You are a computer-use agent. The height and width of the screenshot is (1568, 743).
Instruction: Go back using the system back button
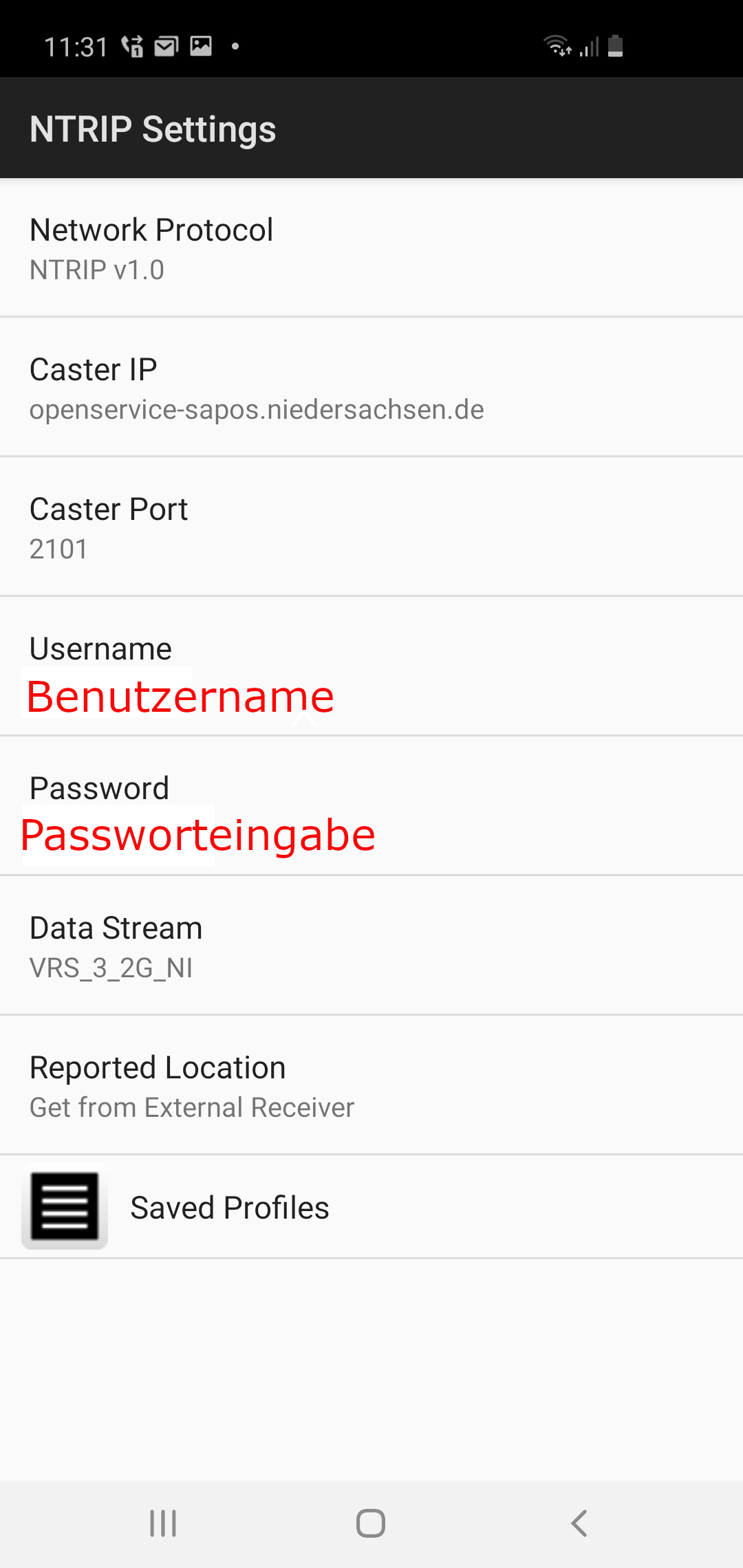click(579, 1523)
